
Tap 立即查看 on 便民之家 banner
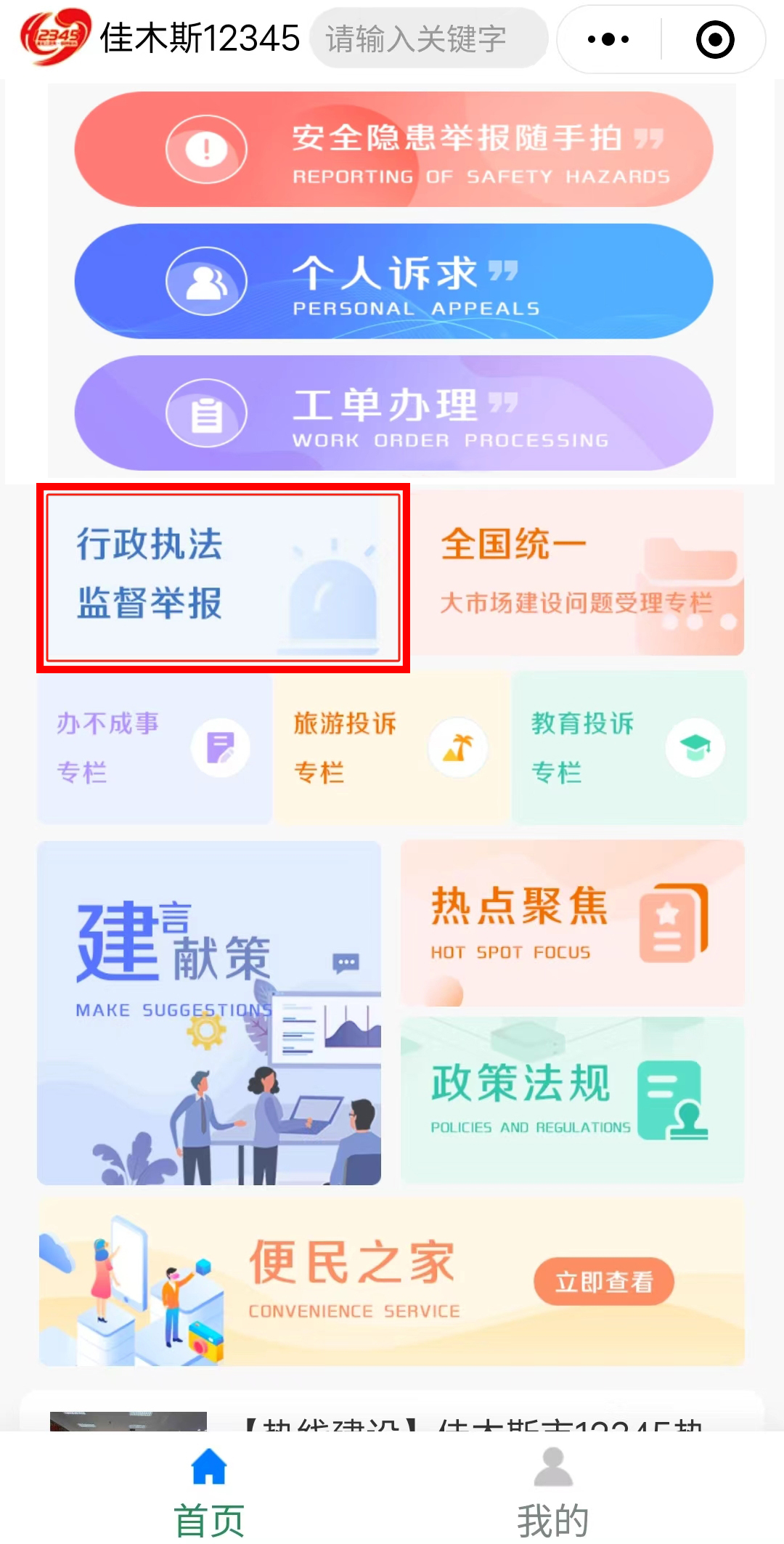(x=603, y=1282)
